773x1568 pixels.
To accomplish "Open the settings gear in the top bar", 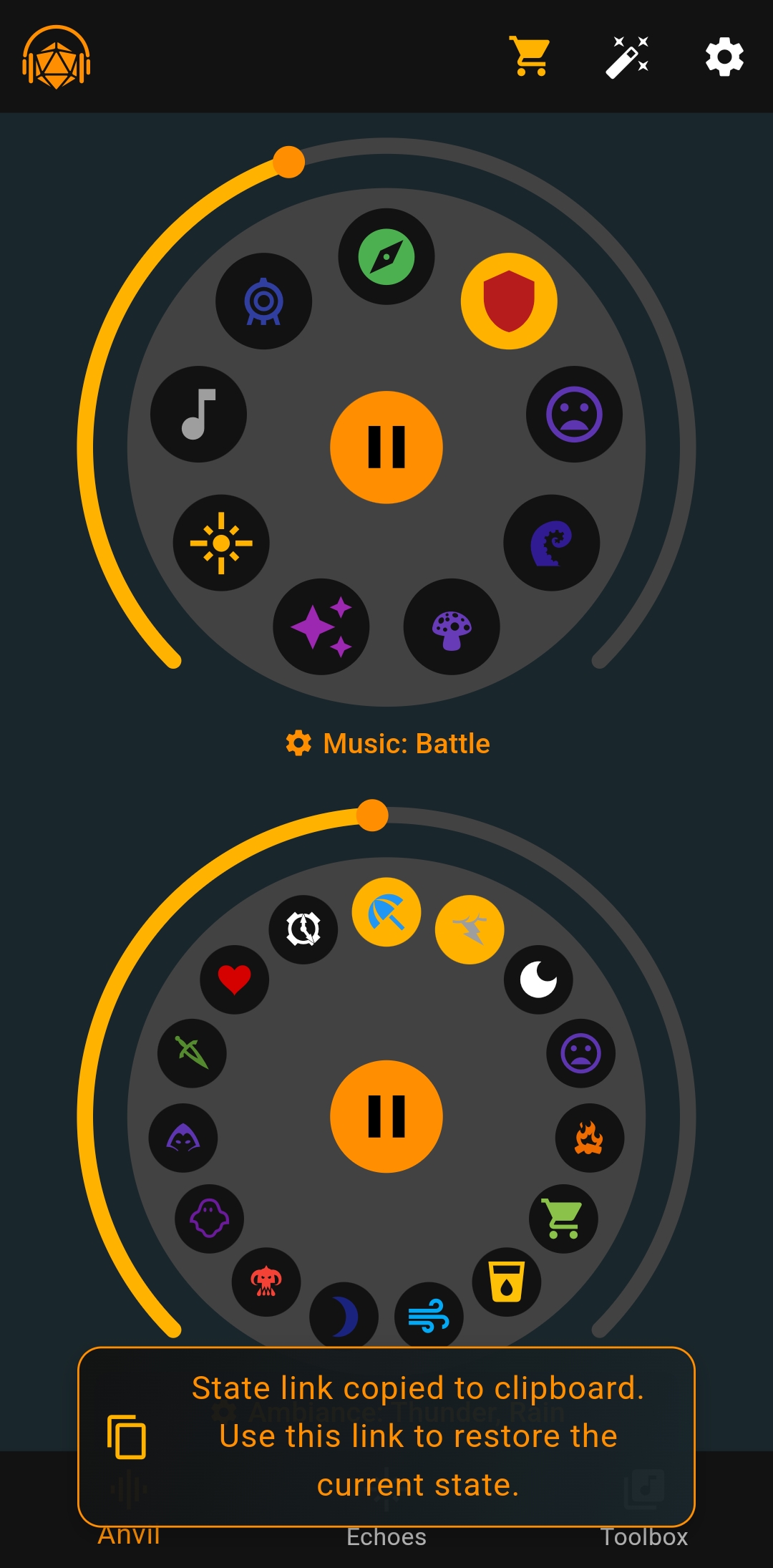I will (724, 57).
